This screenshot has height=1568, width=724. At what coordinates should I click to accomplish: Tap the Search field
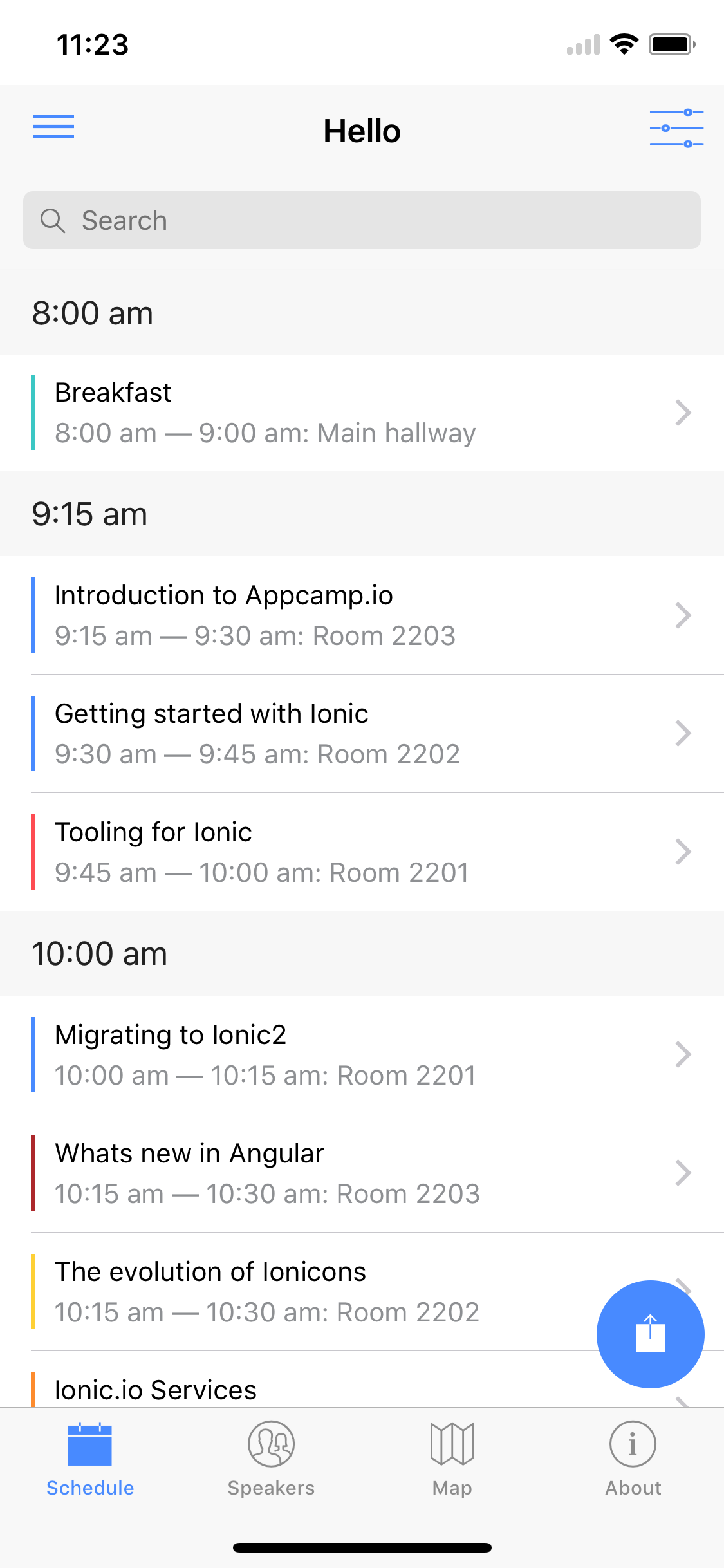(362, 220)
